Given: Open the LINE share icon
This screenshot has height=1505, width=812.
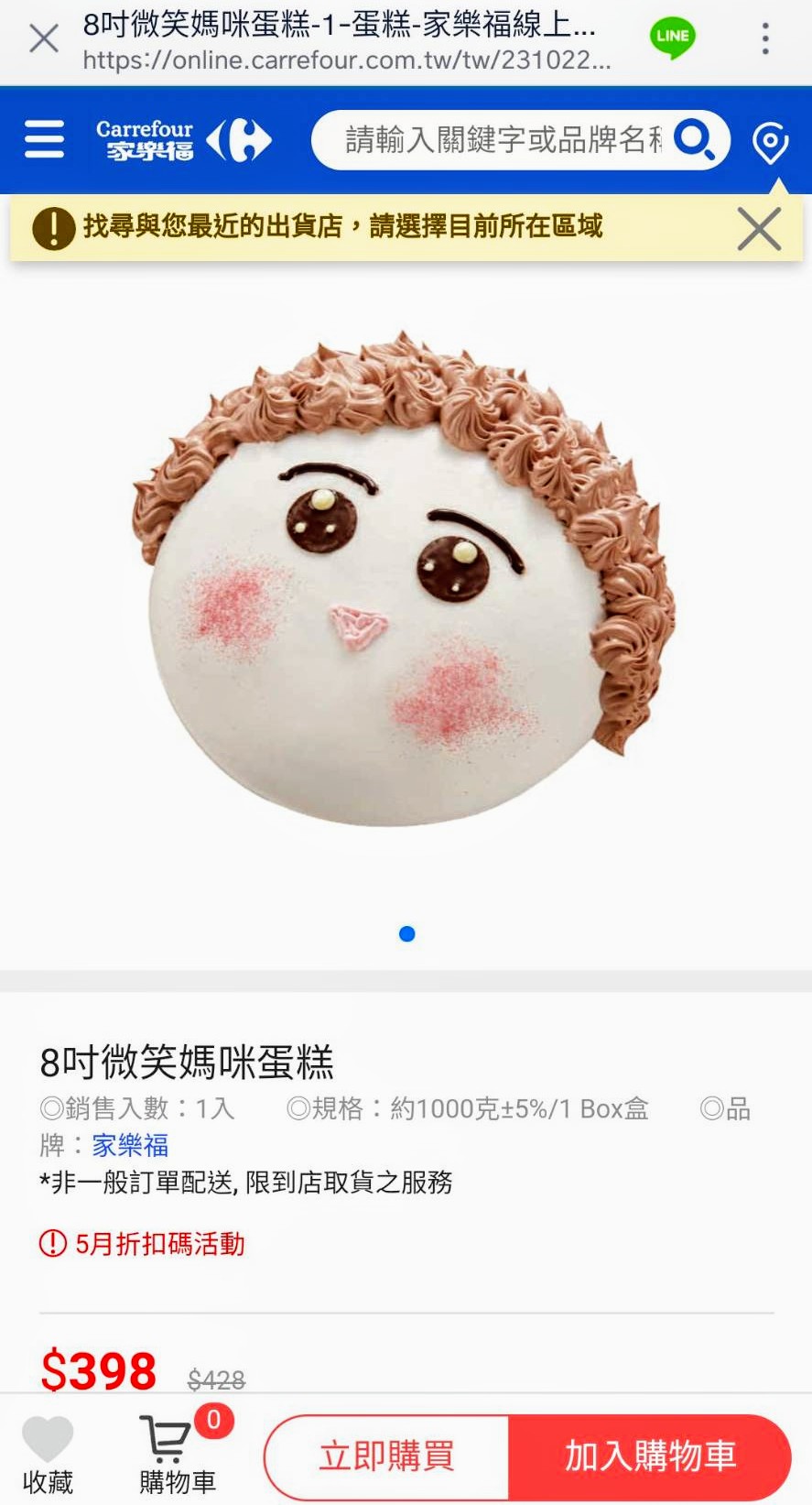Looking at the screenshot, I should tap(673, 38).
